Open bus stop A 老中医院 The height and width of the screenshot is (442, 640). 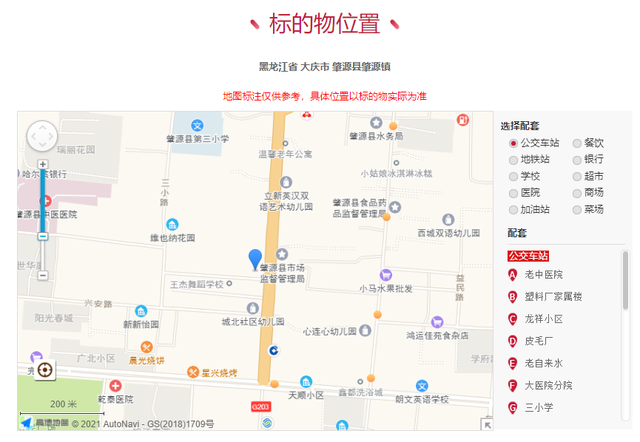coord(543,275)
